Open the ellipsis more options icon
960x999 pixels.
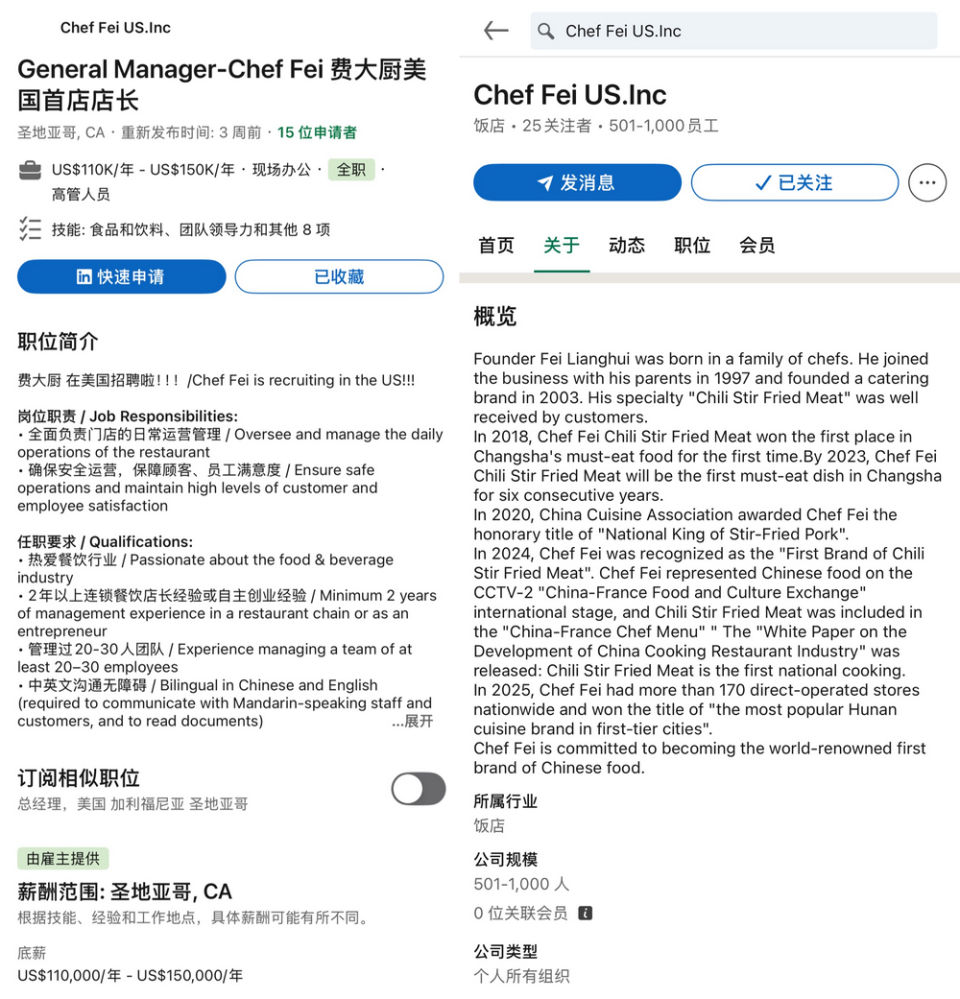pos(927,183)
